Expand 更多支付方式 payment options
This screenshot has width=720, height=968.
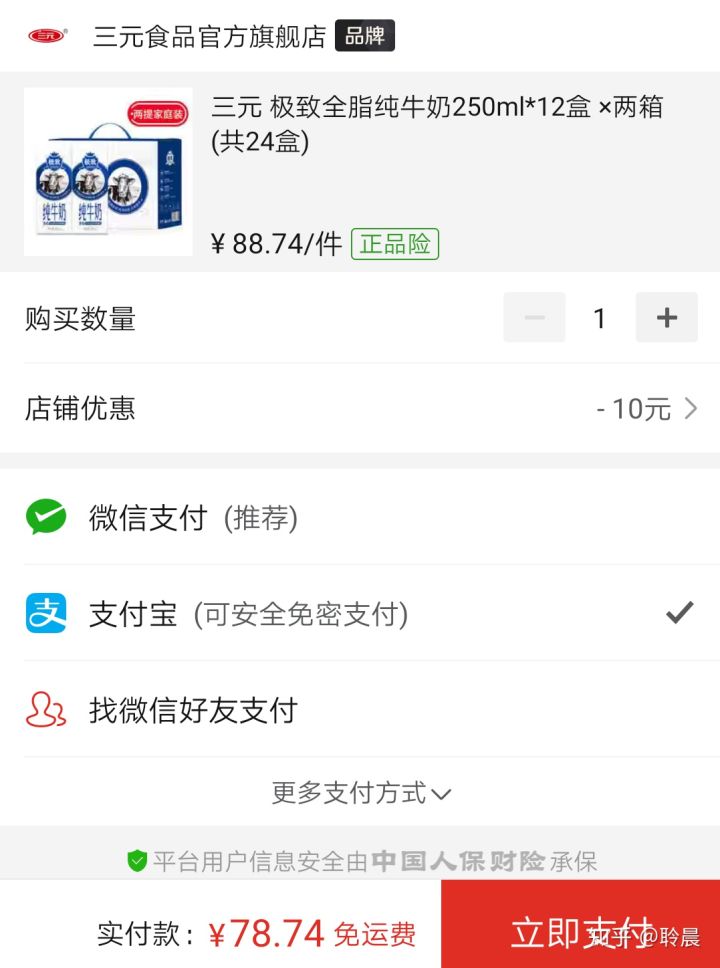[360, 793]
